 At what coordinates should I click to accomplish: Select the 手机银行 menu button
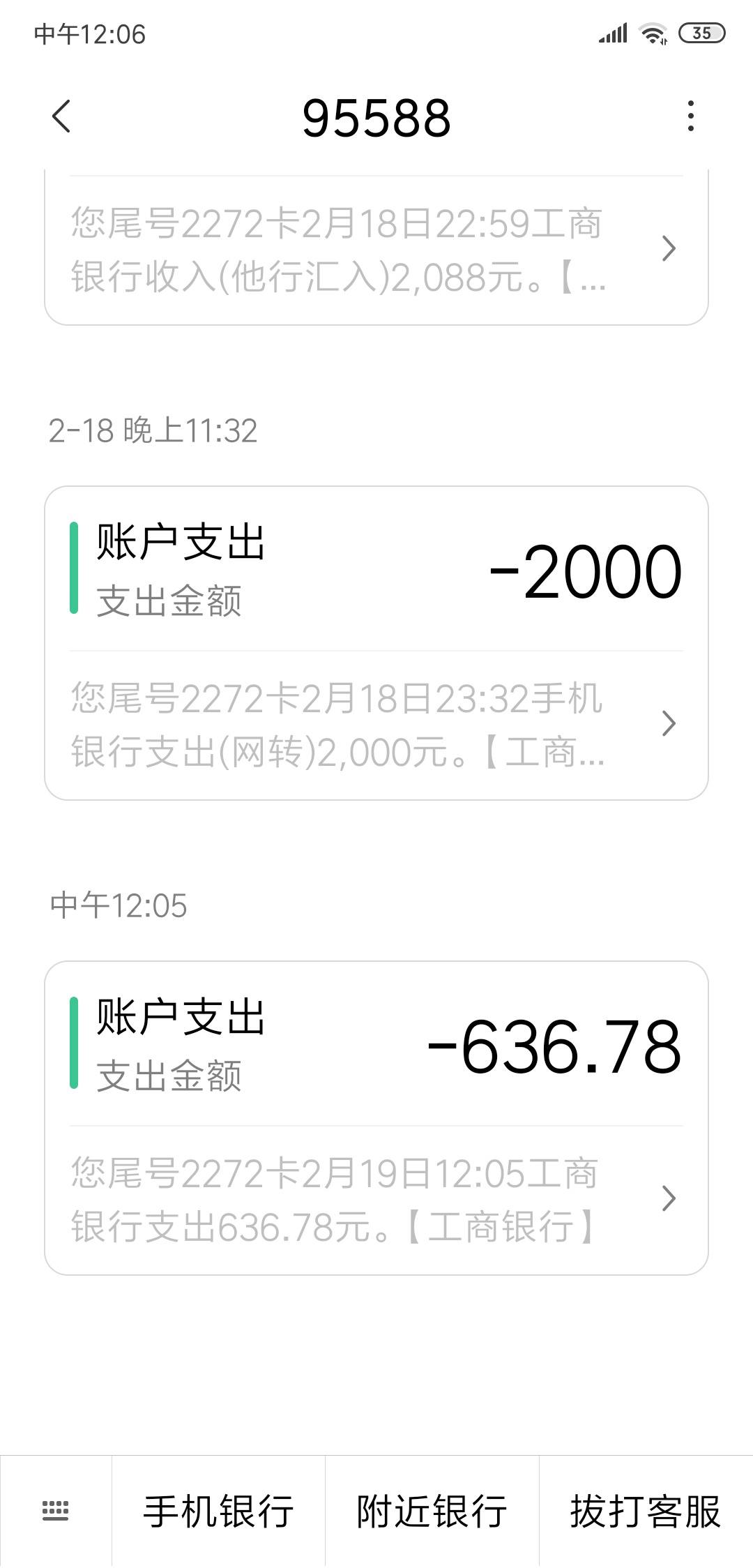(218, 1511)
